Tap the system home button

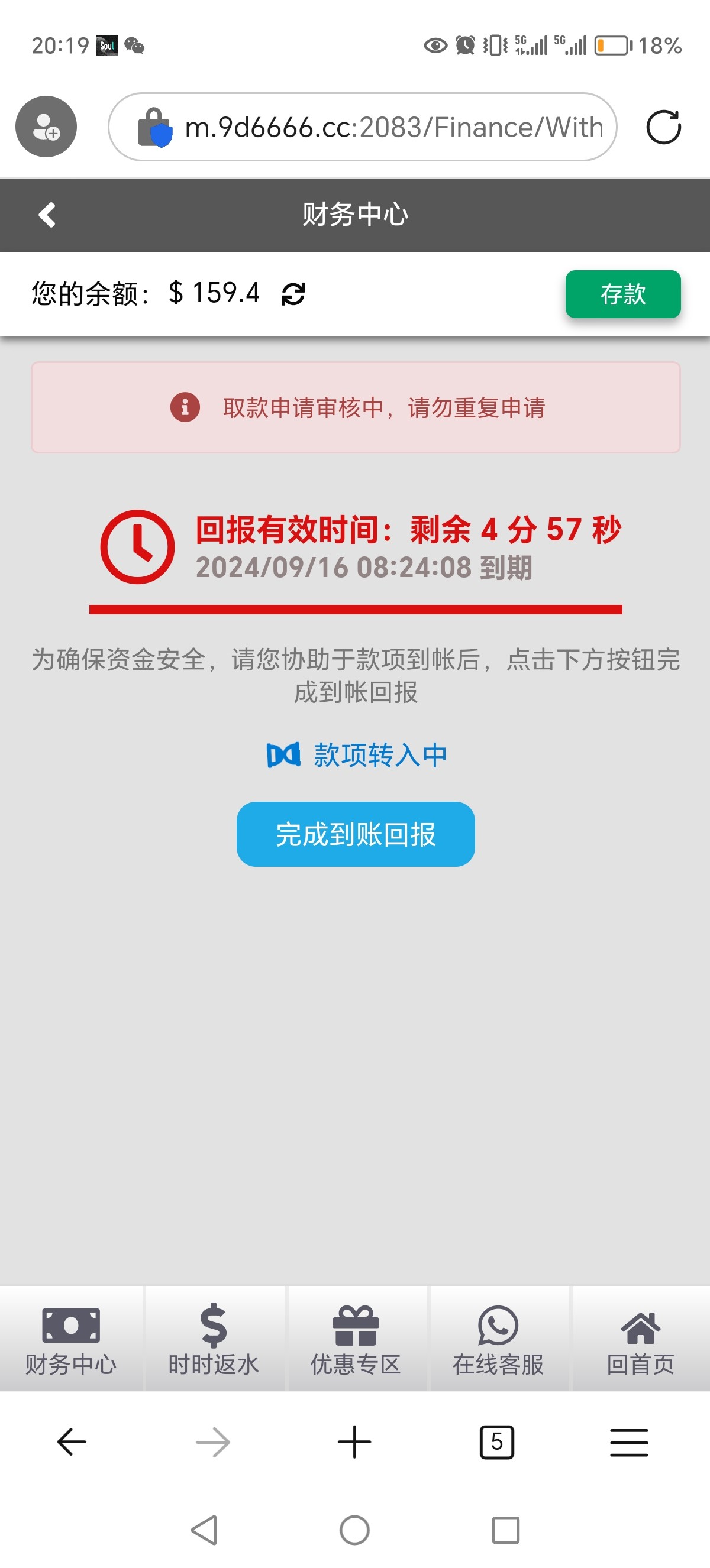click(354, 1530)
